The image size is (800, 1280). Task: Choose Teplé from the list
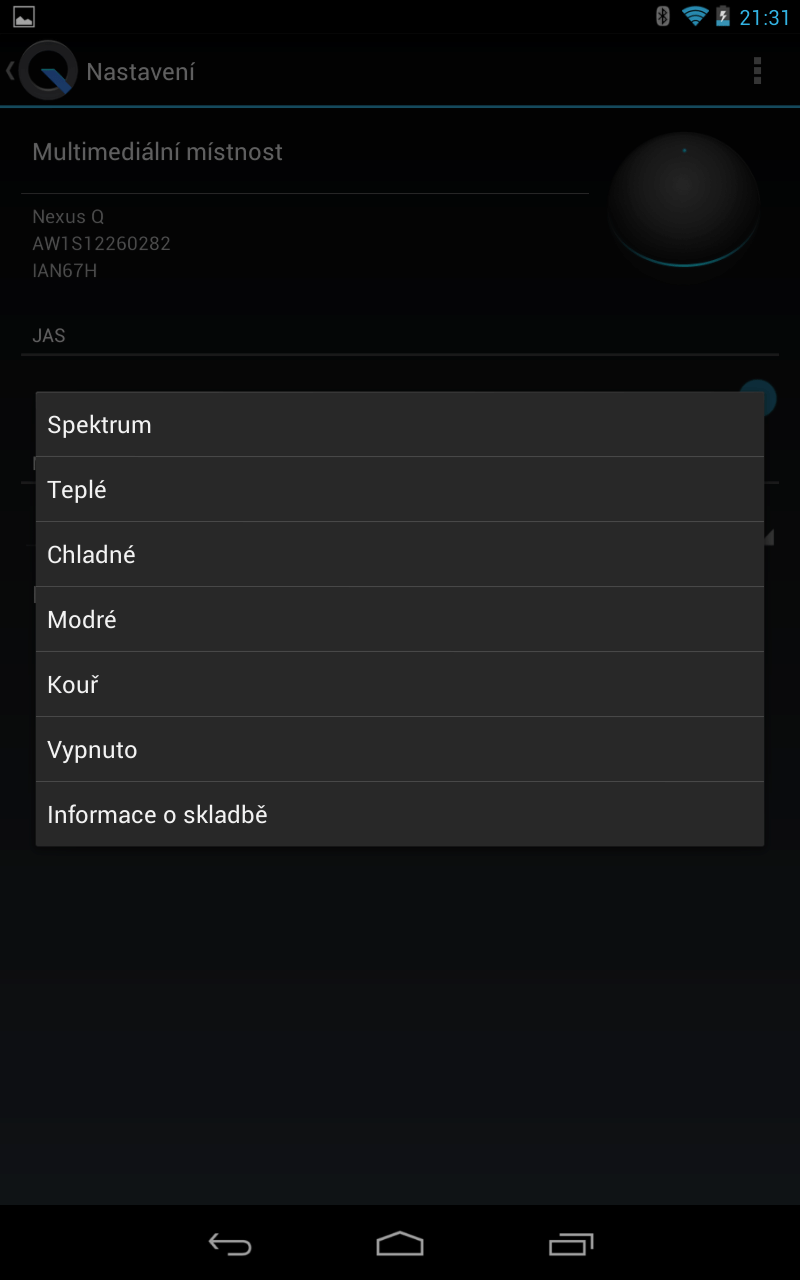point(400,489)
